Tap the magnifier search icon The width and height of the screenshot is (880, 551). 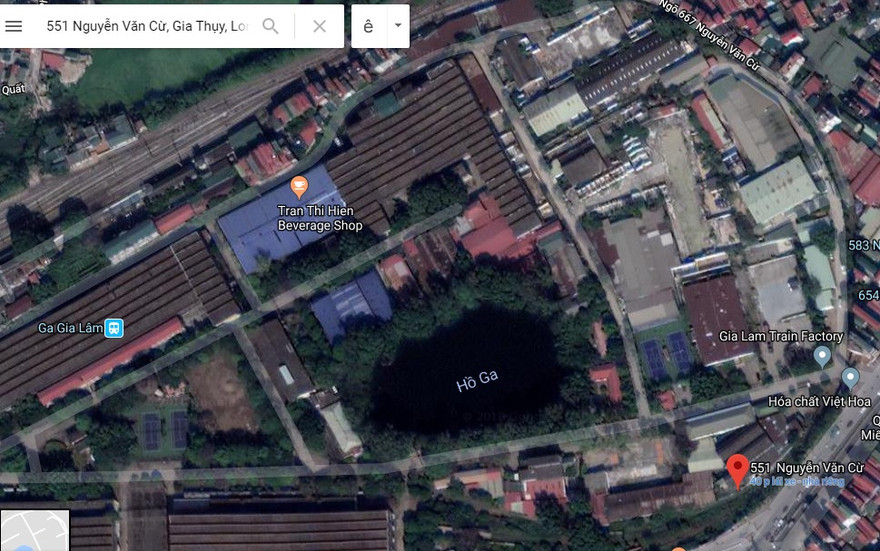pyautogui.click(x=271, y=26)
